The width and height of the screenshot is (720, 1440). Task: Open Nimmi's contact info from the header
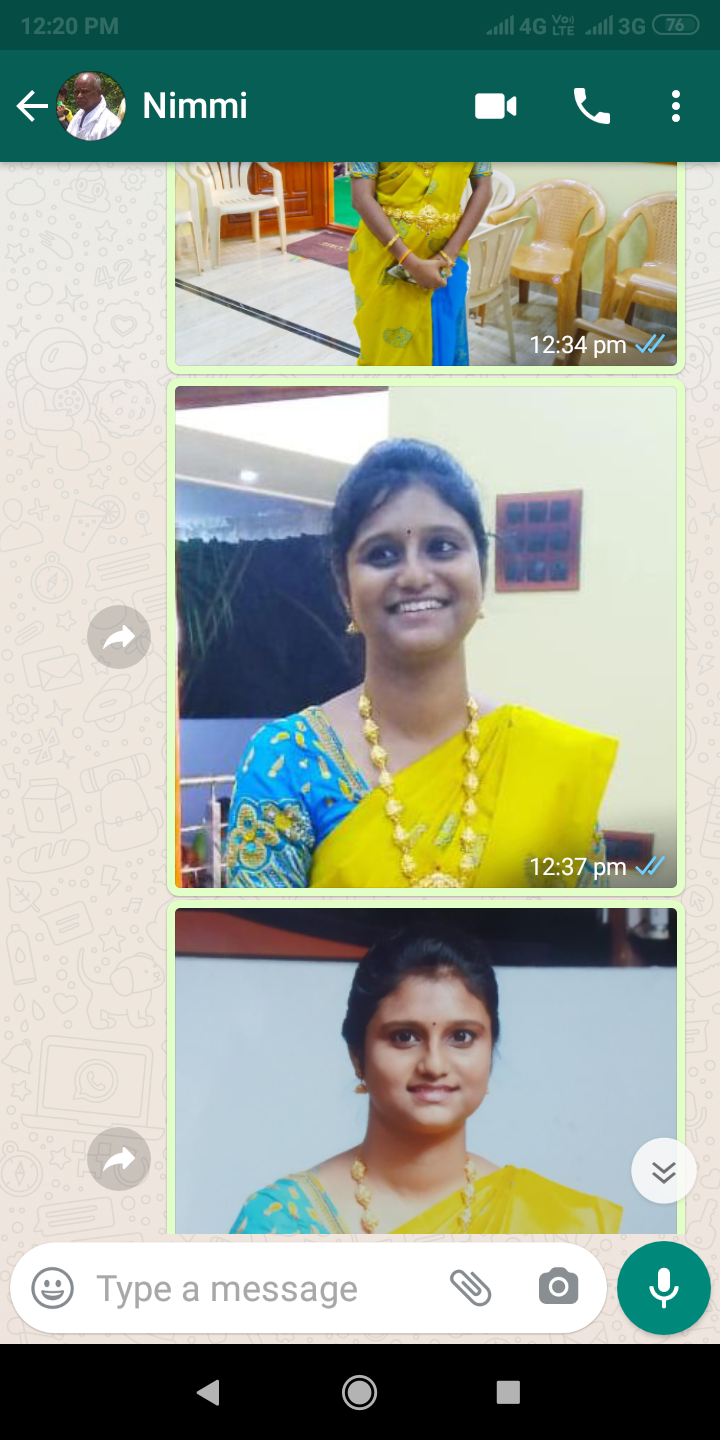tap(195, 106)
